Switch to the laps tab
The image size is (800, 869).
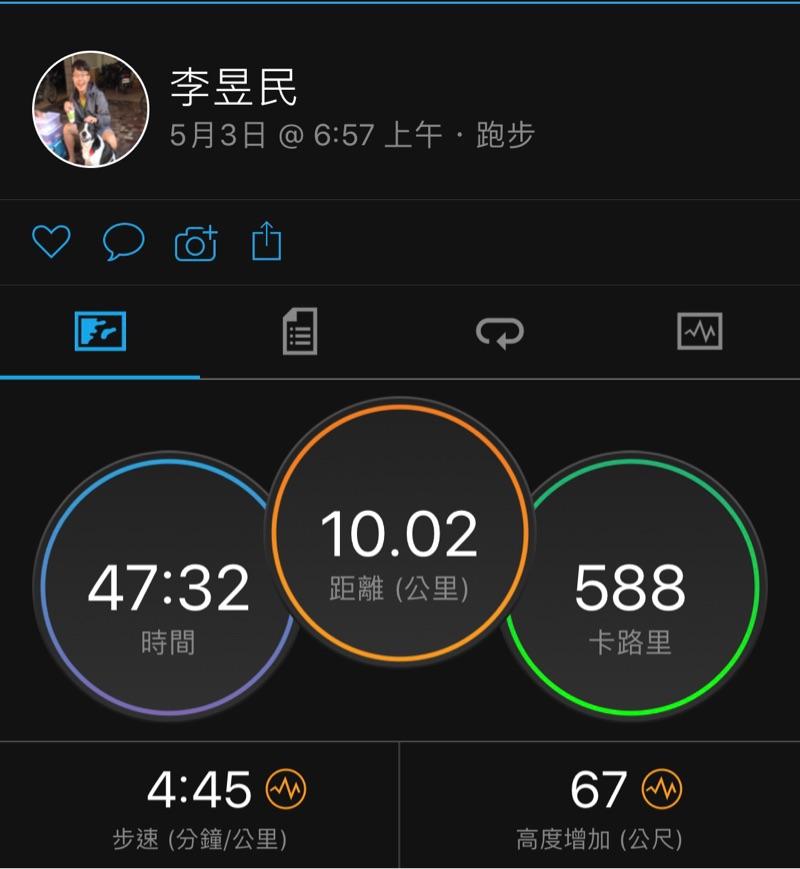click(500, 332)
